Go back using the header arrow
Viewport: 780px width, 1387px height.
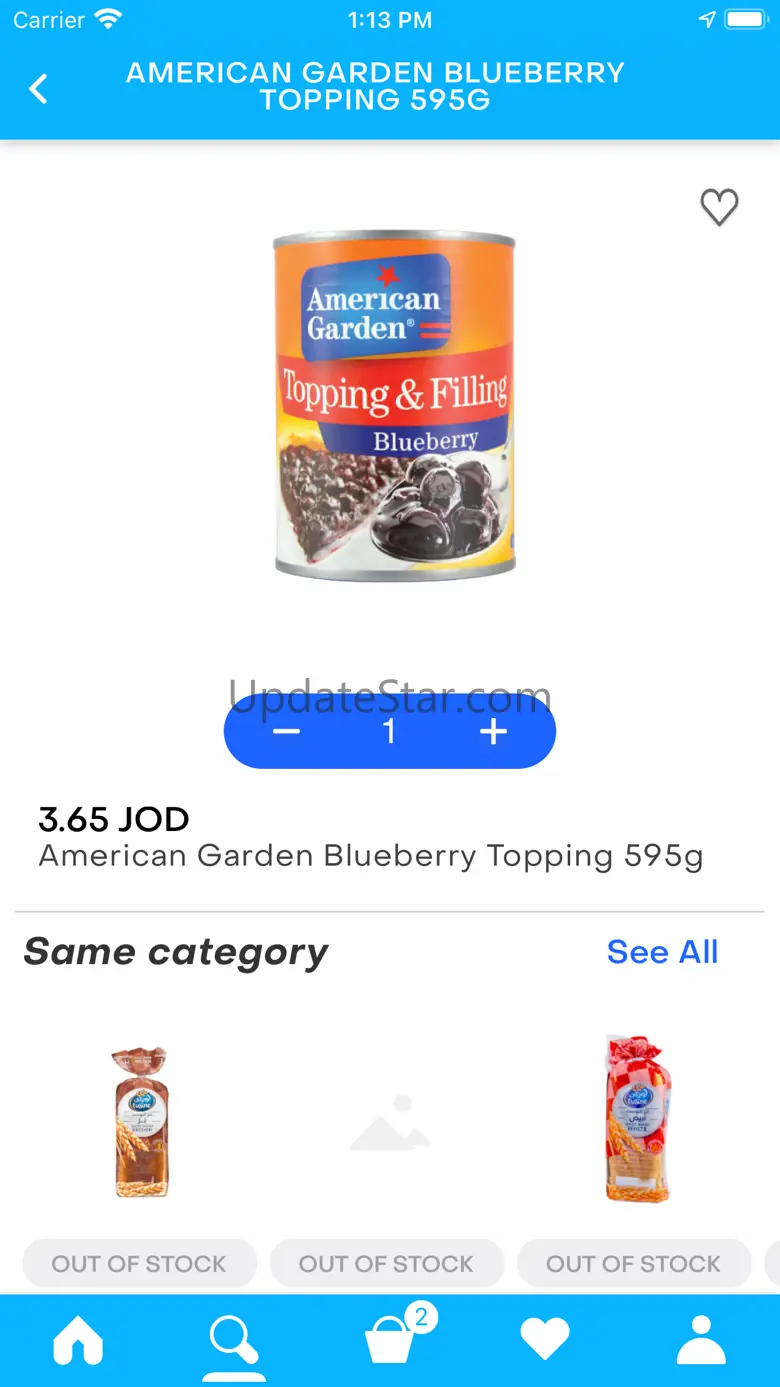tap(38, 88)
